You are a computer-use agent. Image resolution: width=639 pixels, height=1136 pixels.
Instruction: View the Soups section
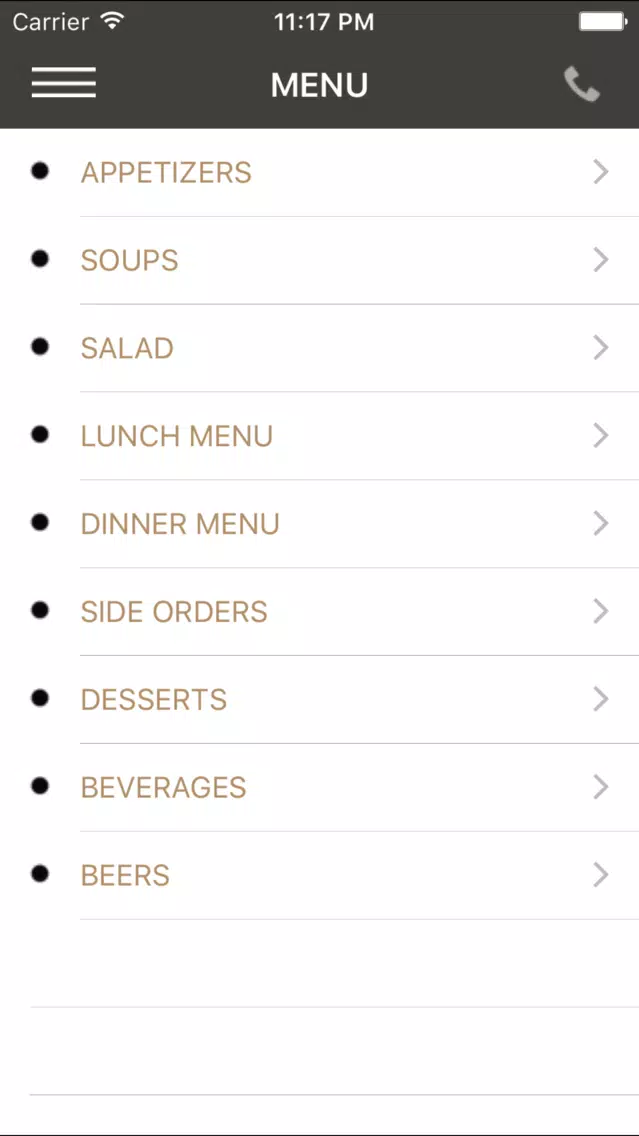[x=320, y=260]
